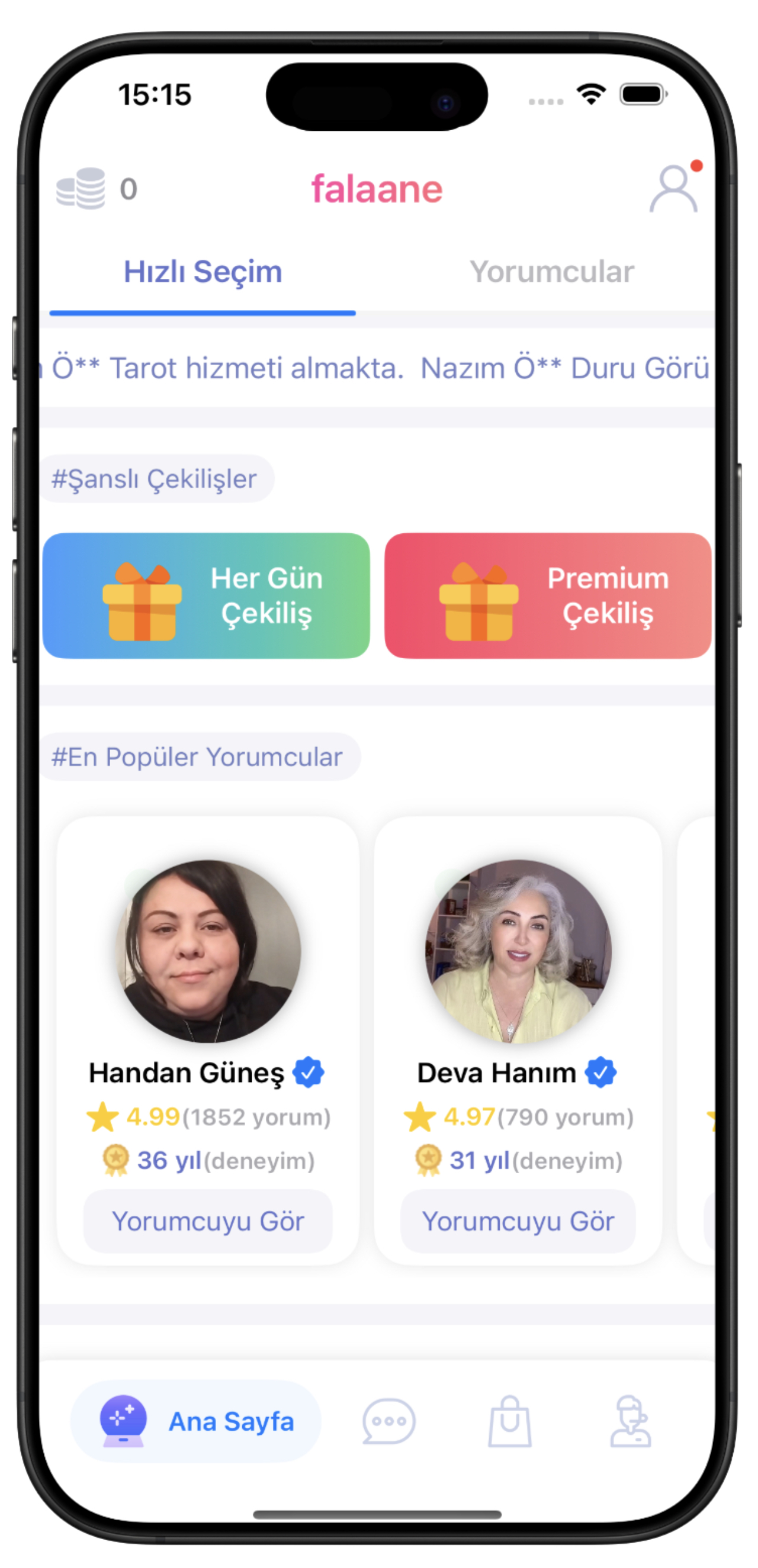Open the coin balance

click(x=96, y=189)
